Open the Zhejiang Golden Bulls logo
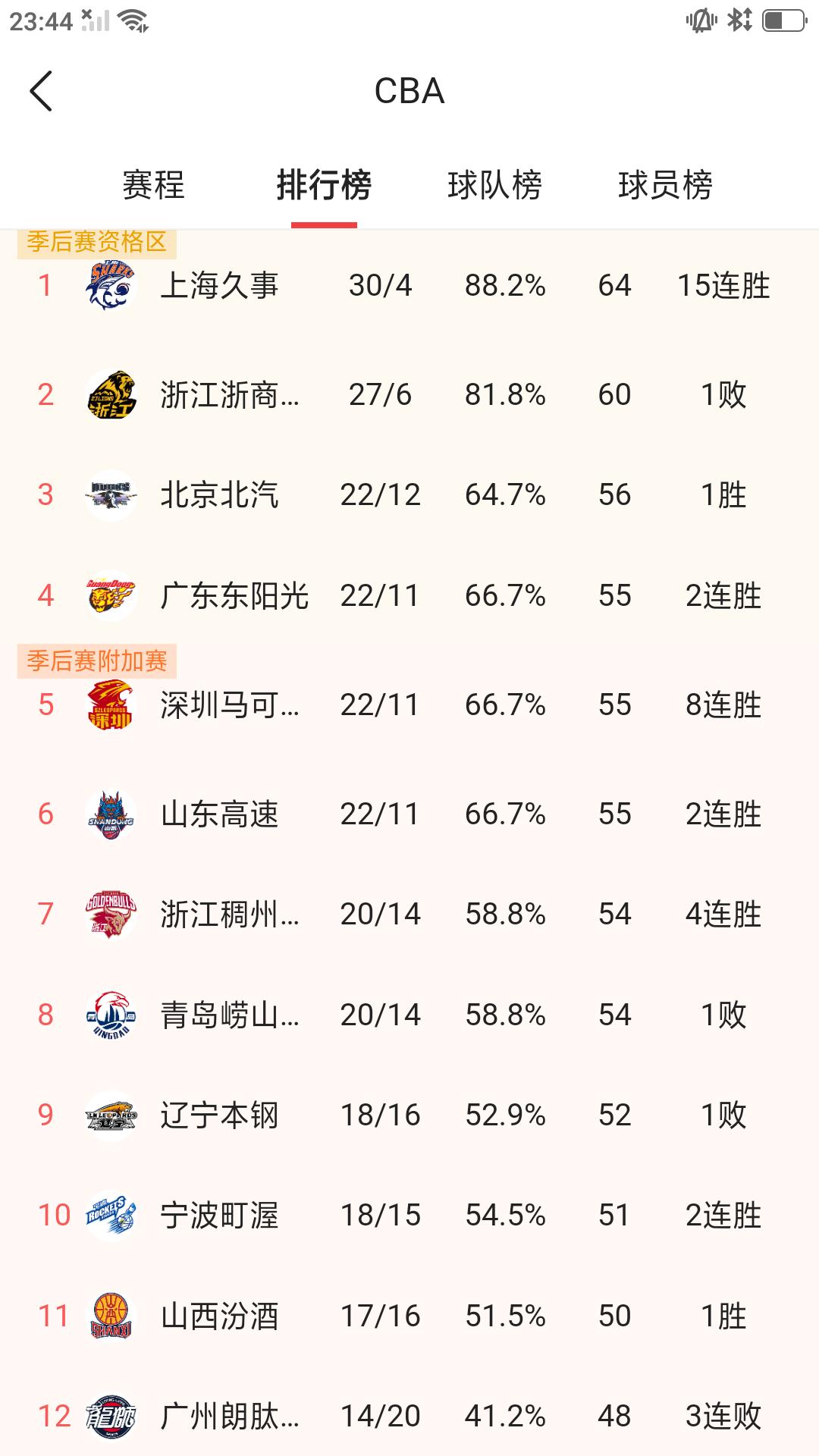The image size is (819, 1456). tap(110, 914)
